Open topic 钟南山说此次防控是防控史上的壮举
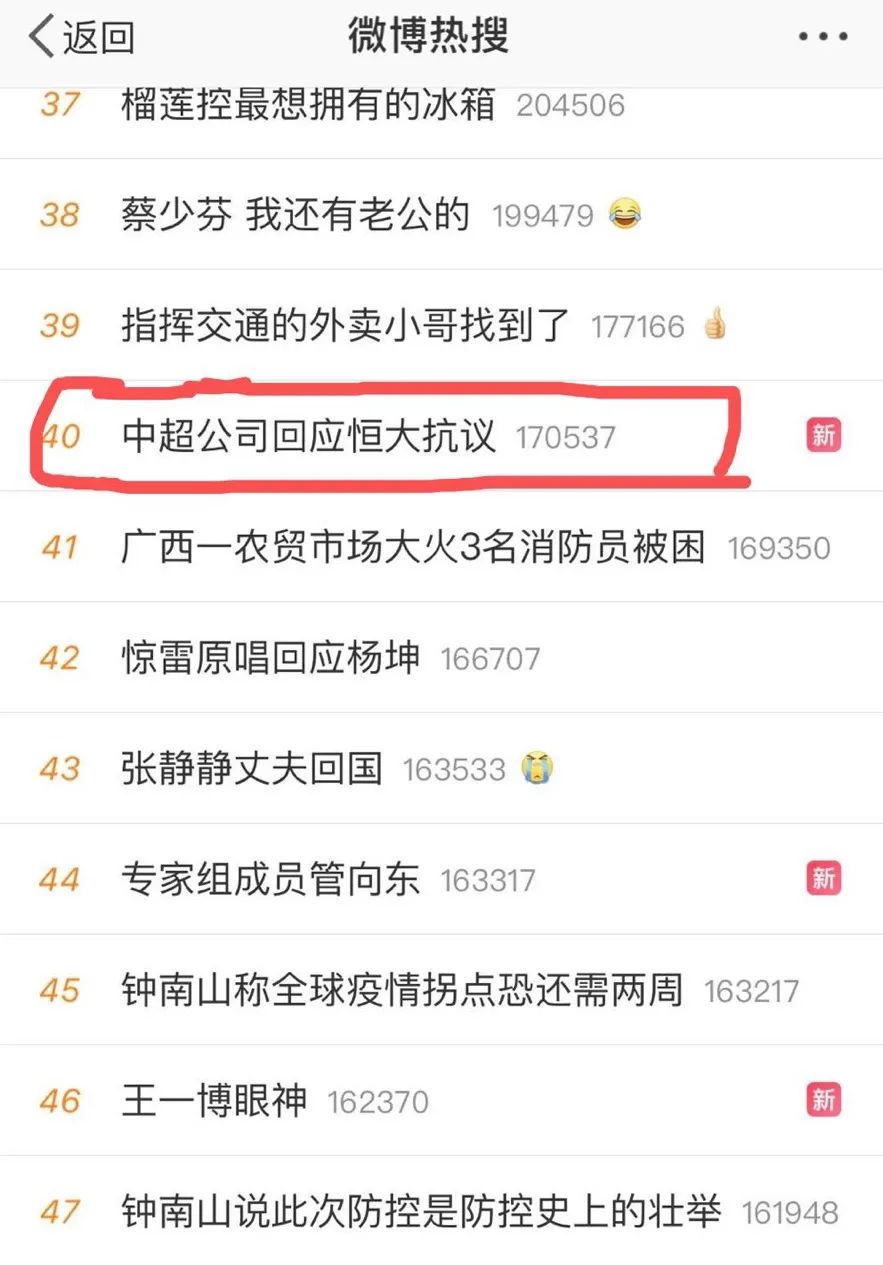 [420, 1212]
